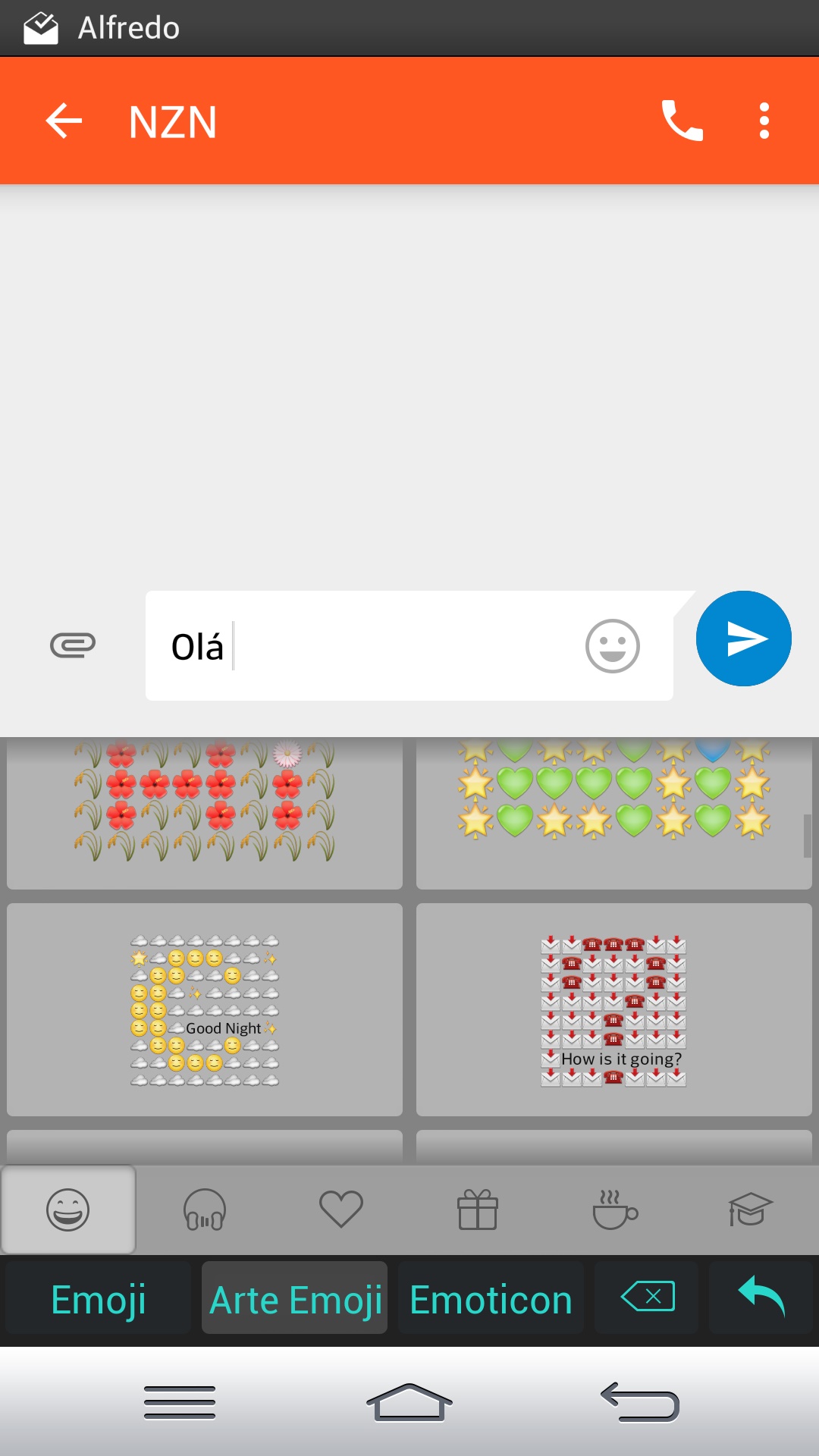This screenshot has width=819, height=1456.
Task: Select the coffee cup category
Action: [614, 1210]
